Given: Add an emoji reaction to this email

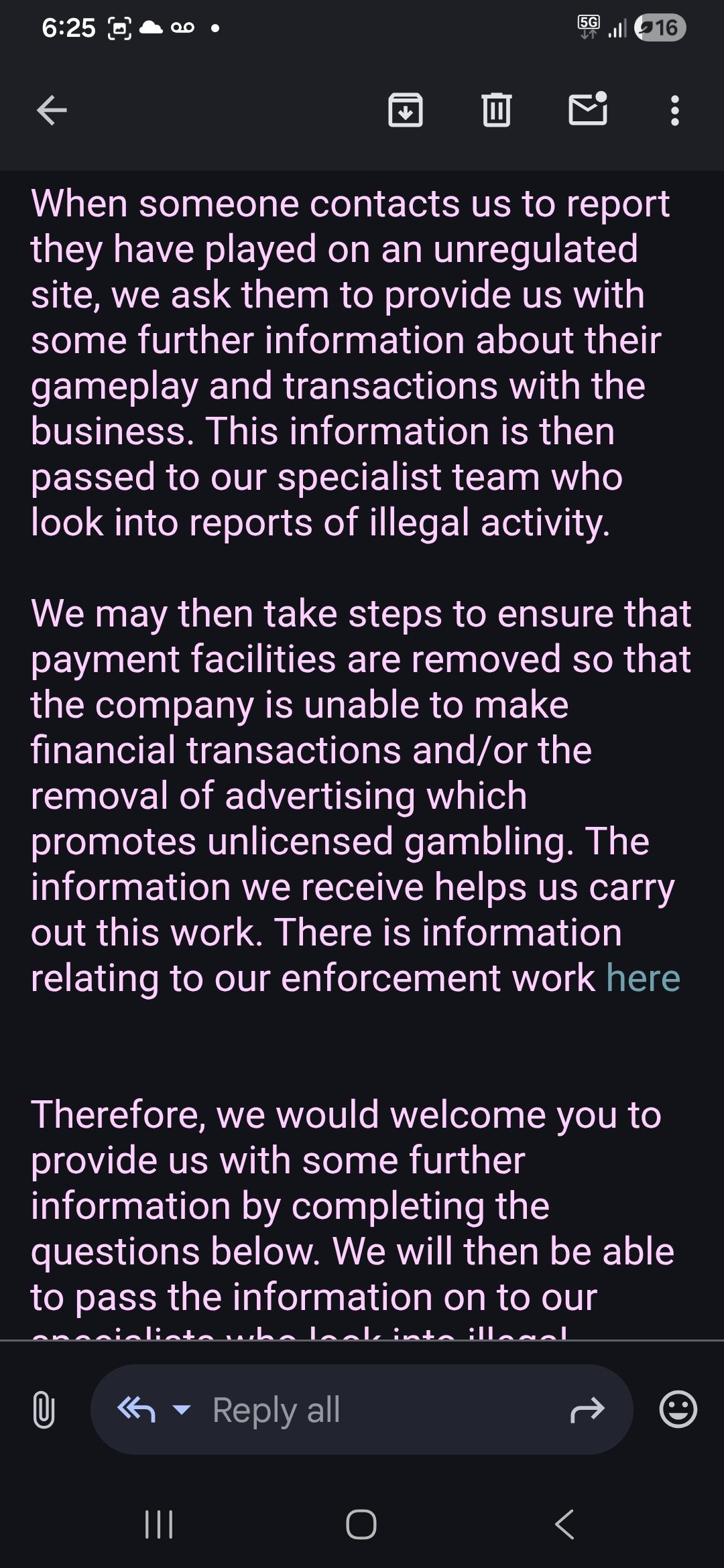Looking at the screenshot, I should 678,1409.
